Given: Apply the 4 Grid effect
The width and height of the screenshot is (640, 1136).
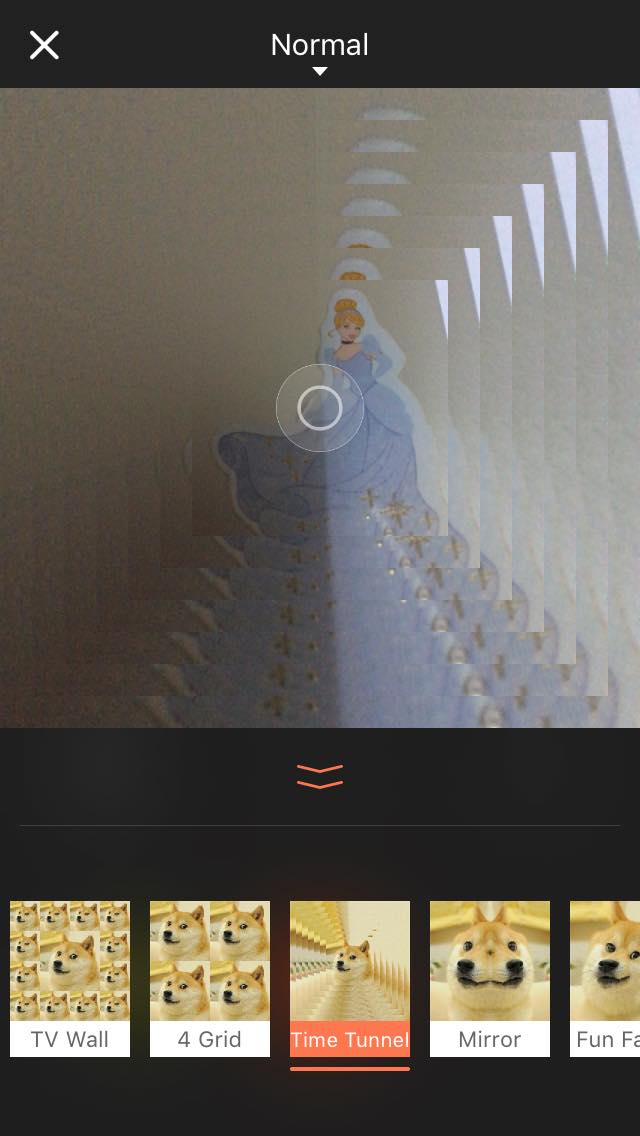Looking at the screenshot, I should click(x=210, y=978).
